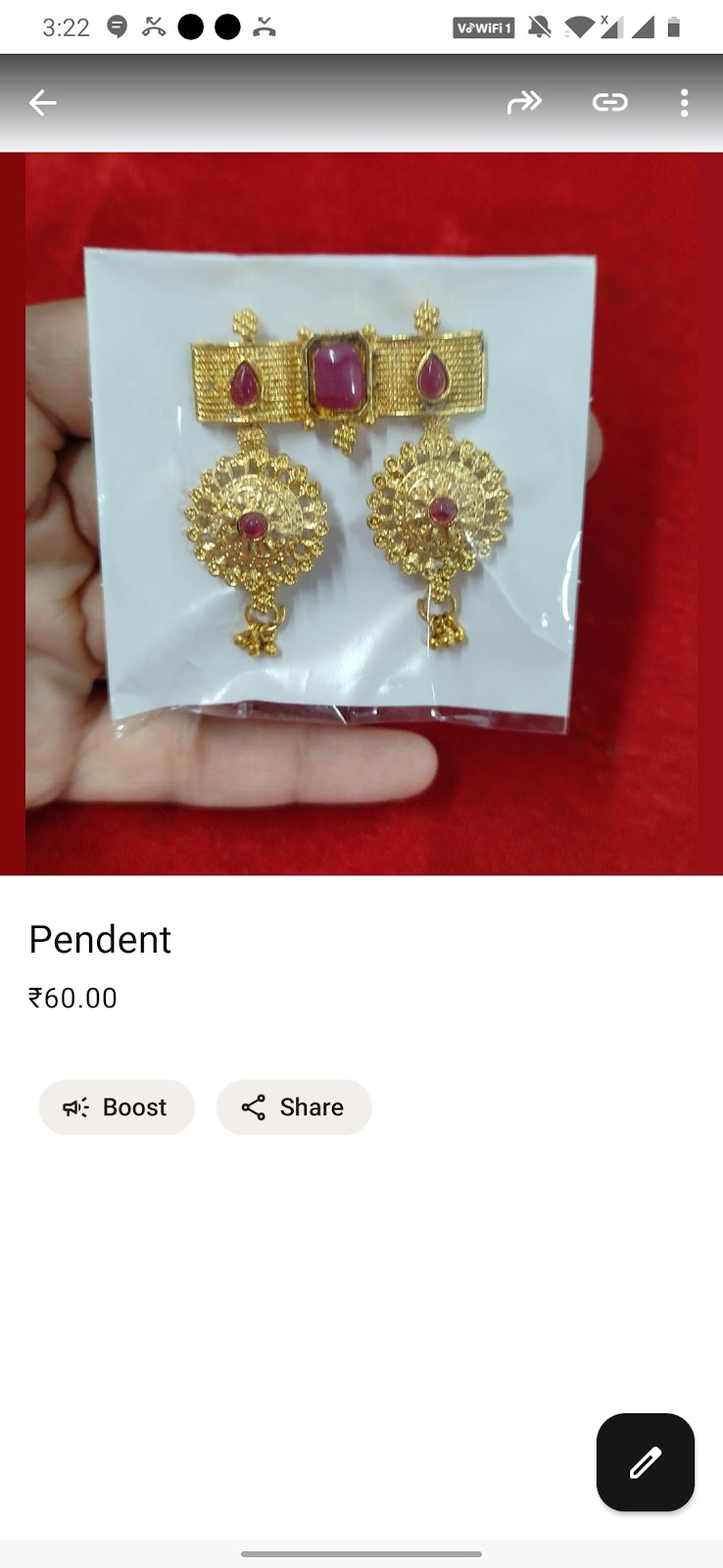Screen dimensions: 723x1568
Task: Tap the bottom gesture navigation bar
Action: (361, 1556)
